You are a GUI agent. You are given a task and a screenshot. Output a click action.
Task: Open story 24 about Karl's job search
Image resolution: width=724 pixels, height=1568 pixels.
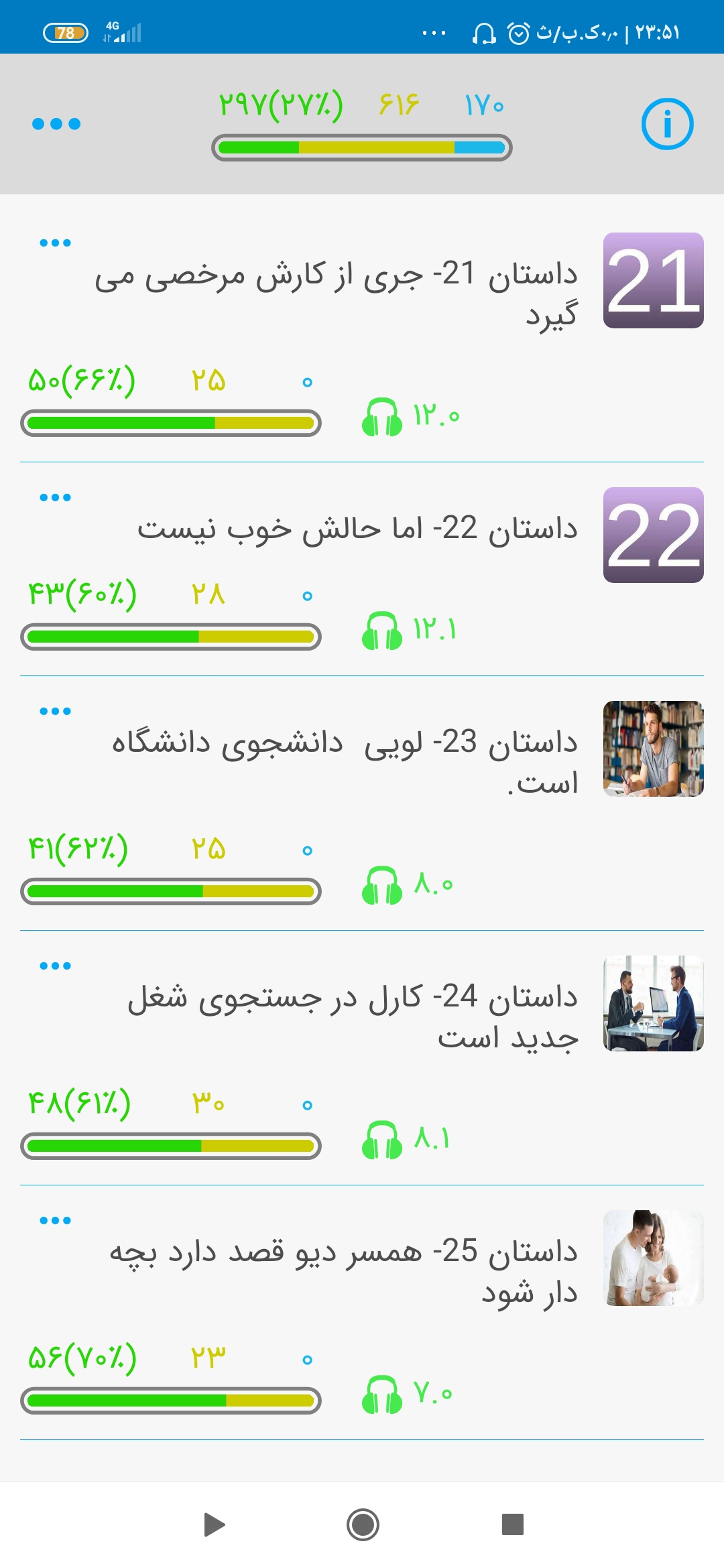[352, 1017]
